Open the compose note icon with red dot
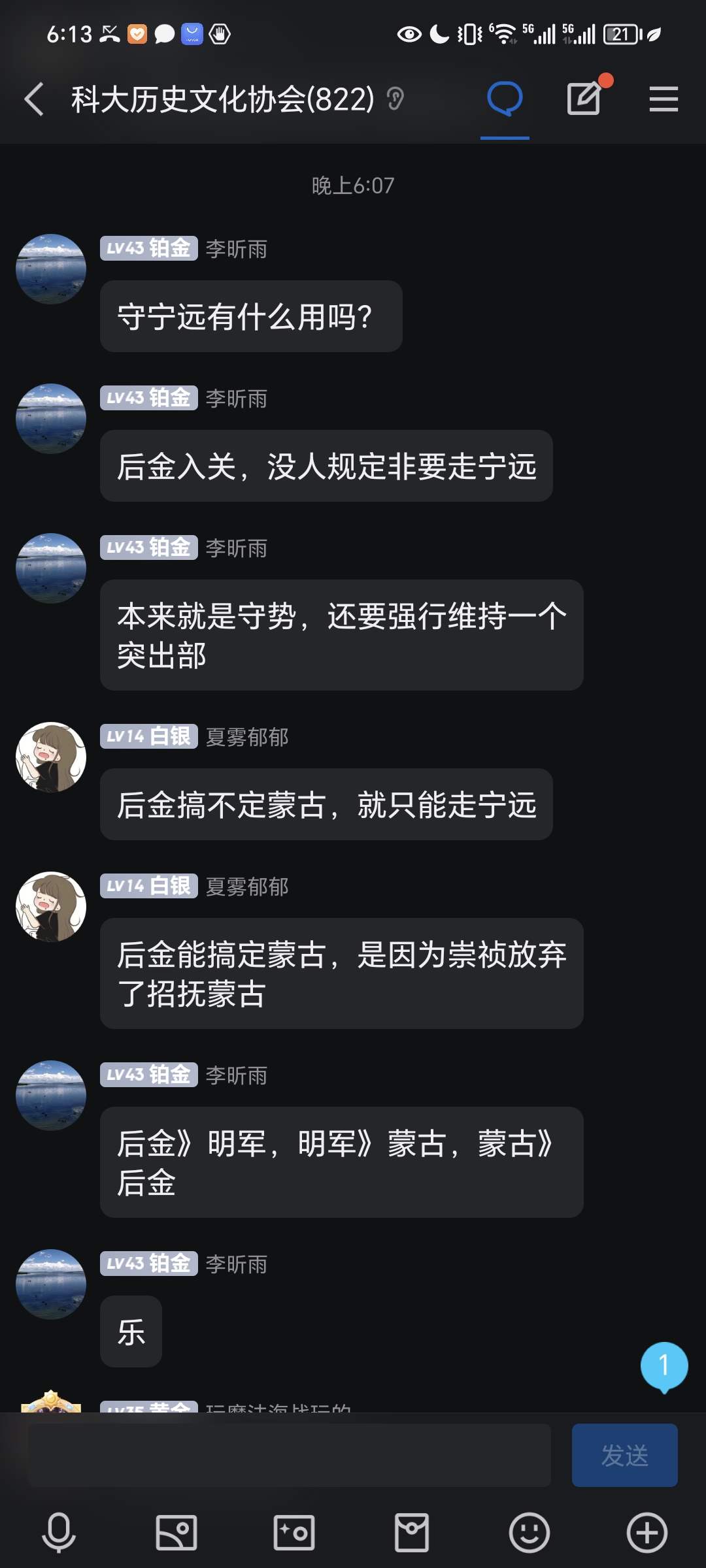 coord(584,99)
